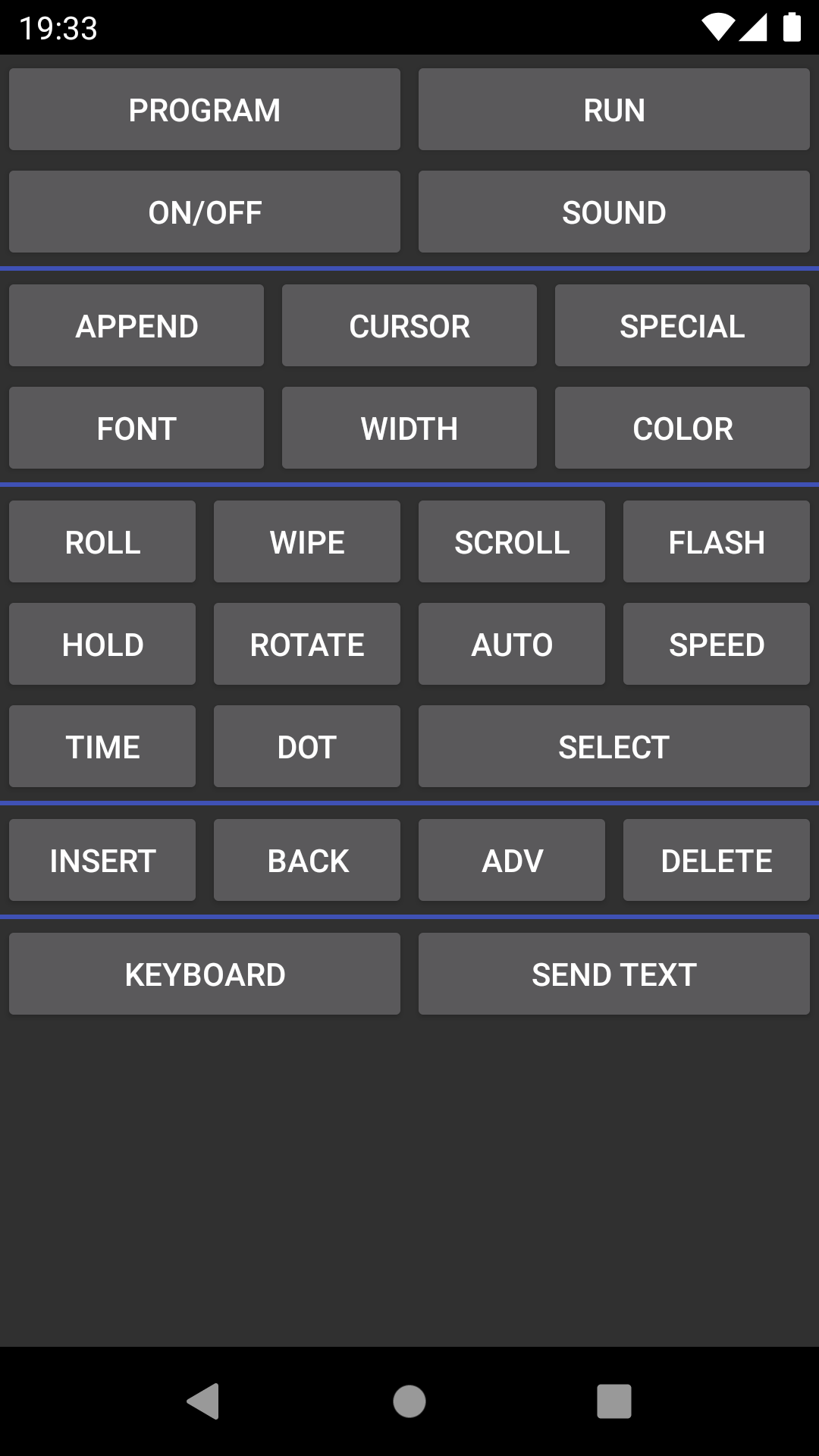Select the SCROLL effect
819x1456 pixels.
pos(512,541)
